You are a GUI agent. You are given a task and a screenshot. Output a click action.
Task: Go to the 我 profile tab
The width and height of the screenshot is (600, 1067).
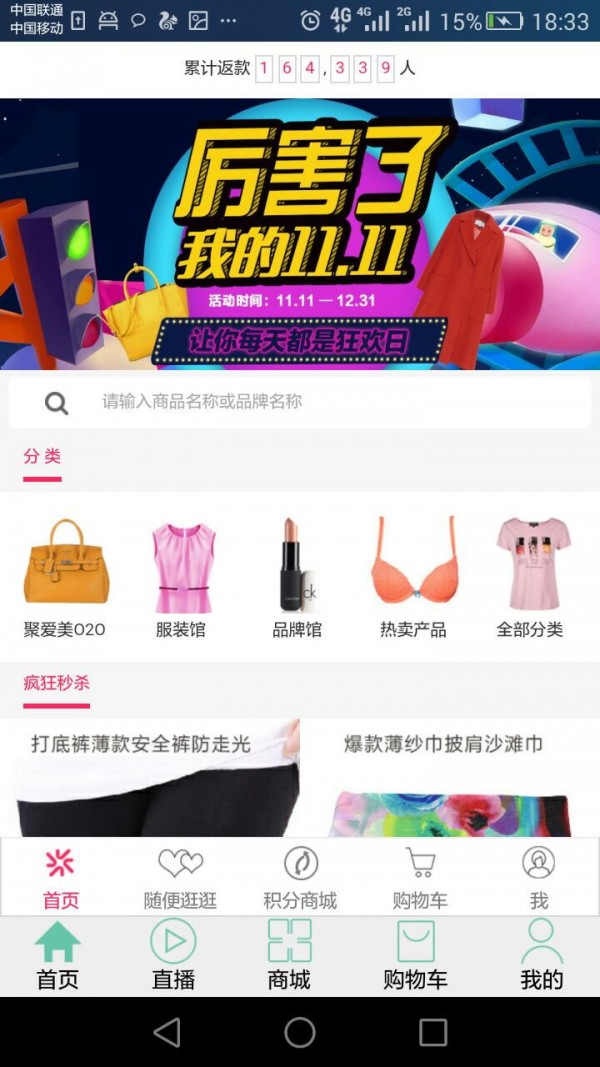click(539, 878)
